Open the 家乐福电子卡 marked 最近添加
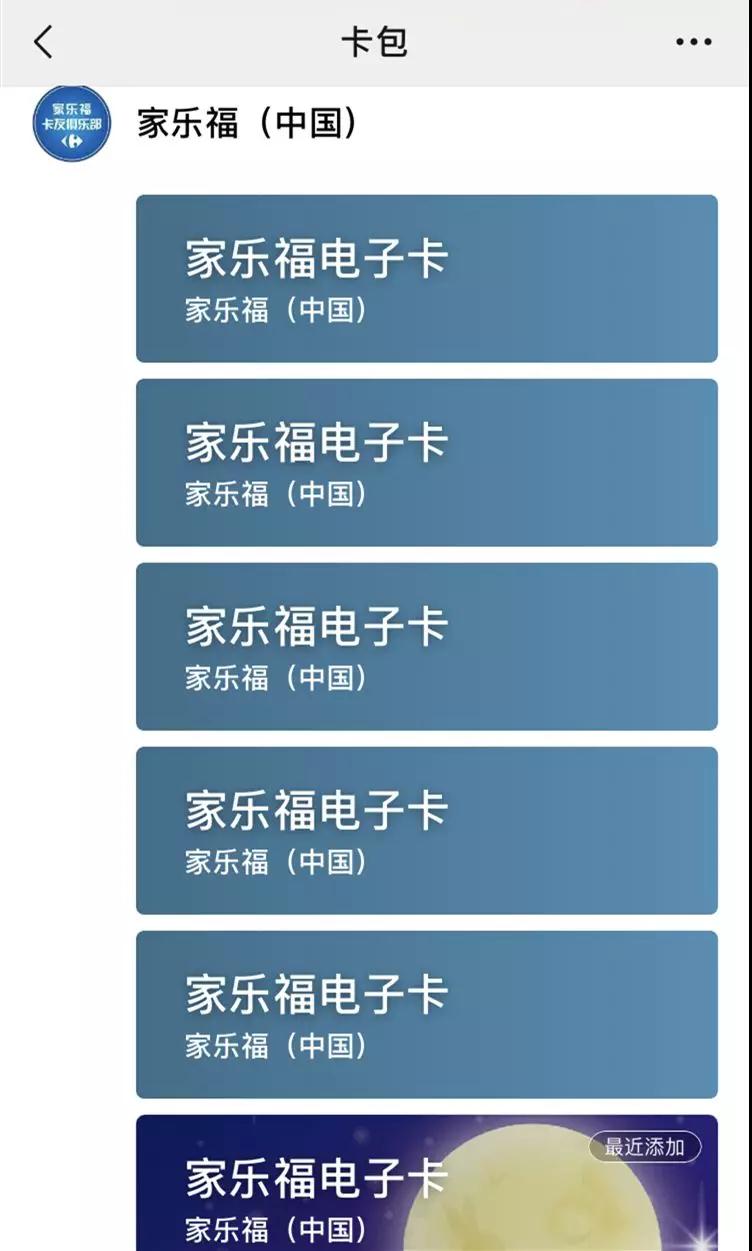The width and height of the screenshot is (752, 1251). [x=427, y=1183]
